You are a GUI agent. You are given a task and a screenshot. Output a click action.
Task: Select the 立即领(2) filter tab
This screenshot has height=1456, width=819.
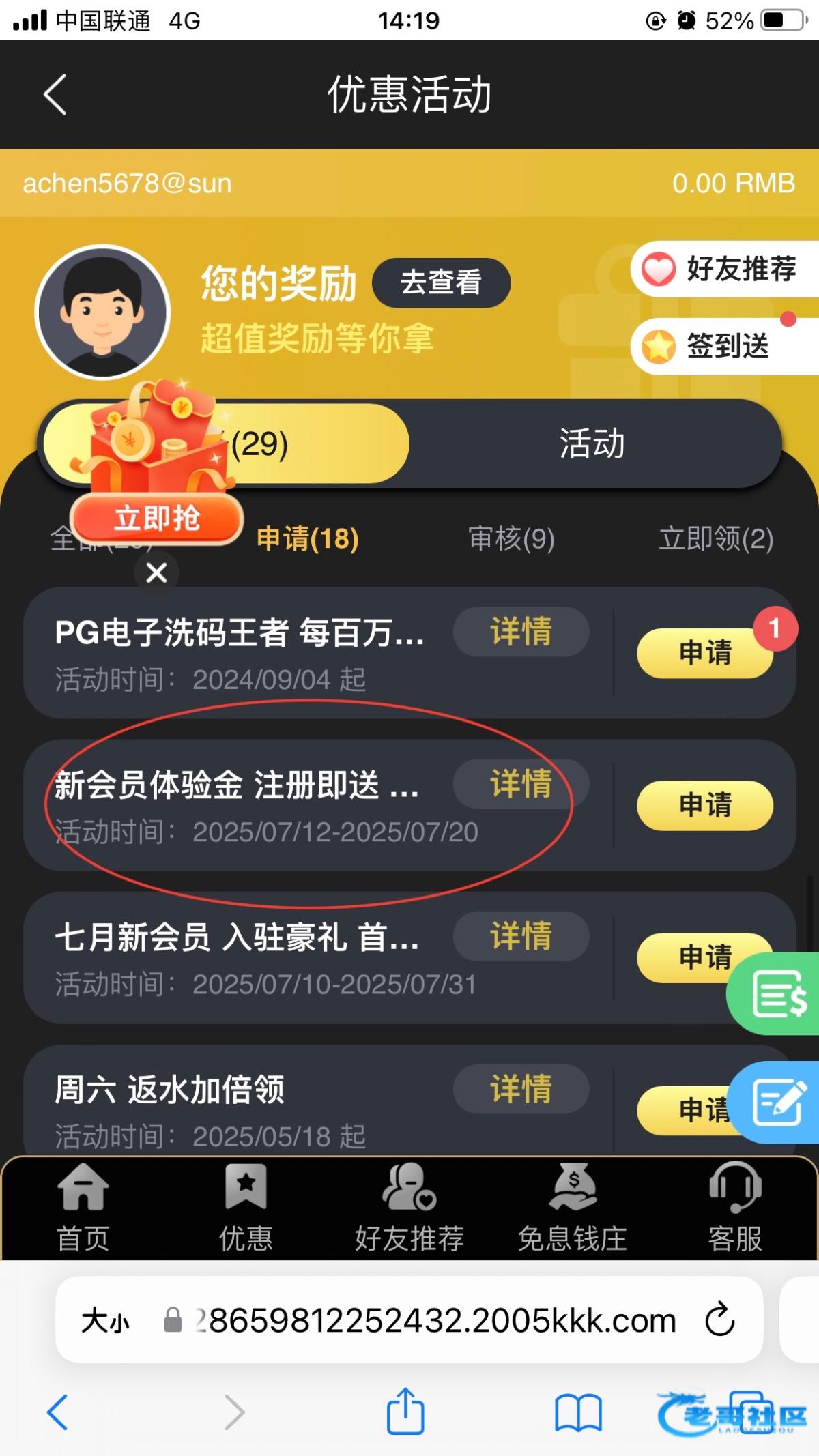[716, 539]
